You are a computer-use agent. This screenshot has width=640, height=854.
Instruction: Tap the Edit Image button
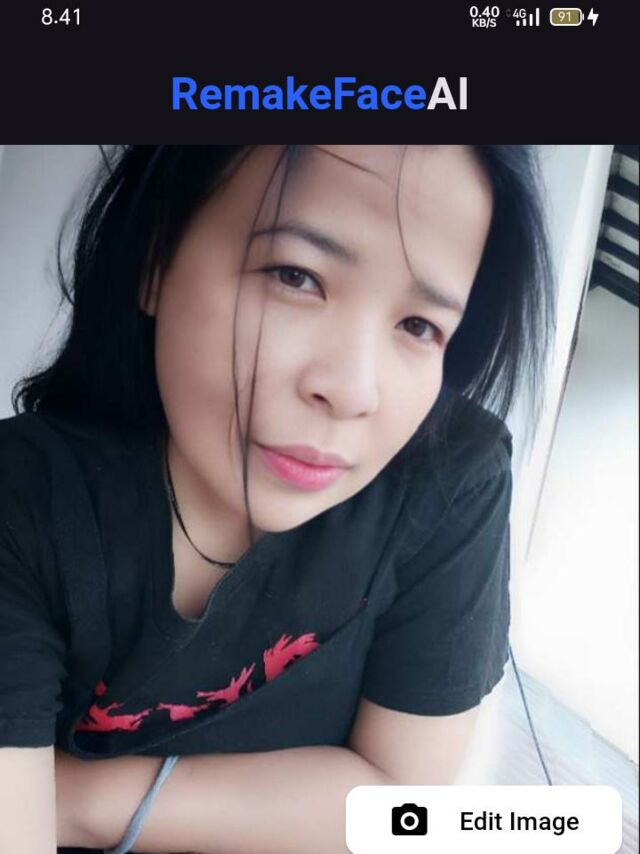click(484, 820)
